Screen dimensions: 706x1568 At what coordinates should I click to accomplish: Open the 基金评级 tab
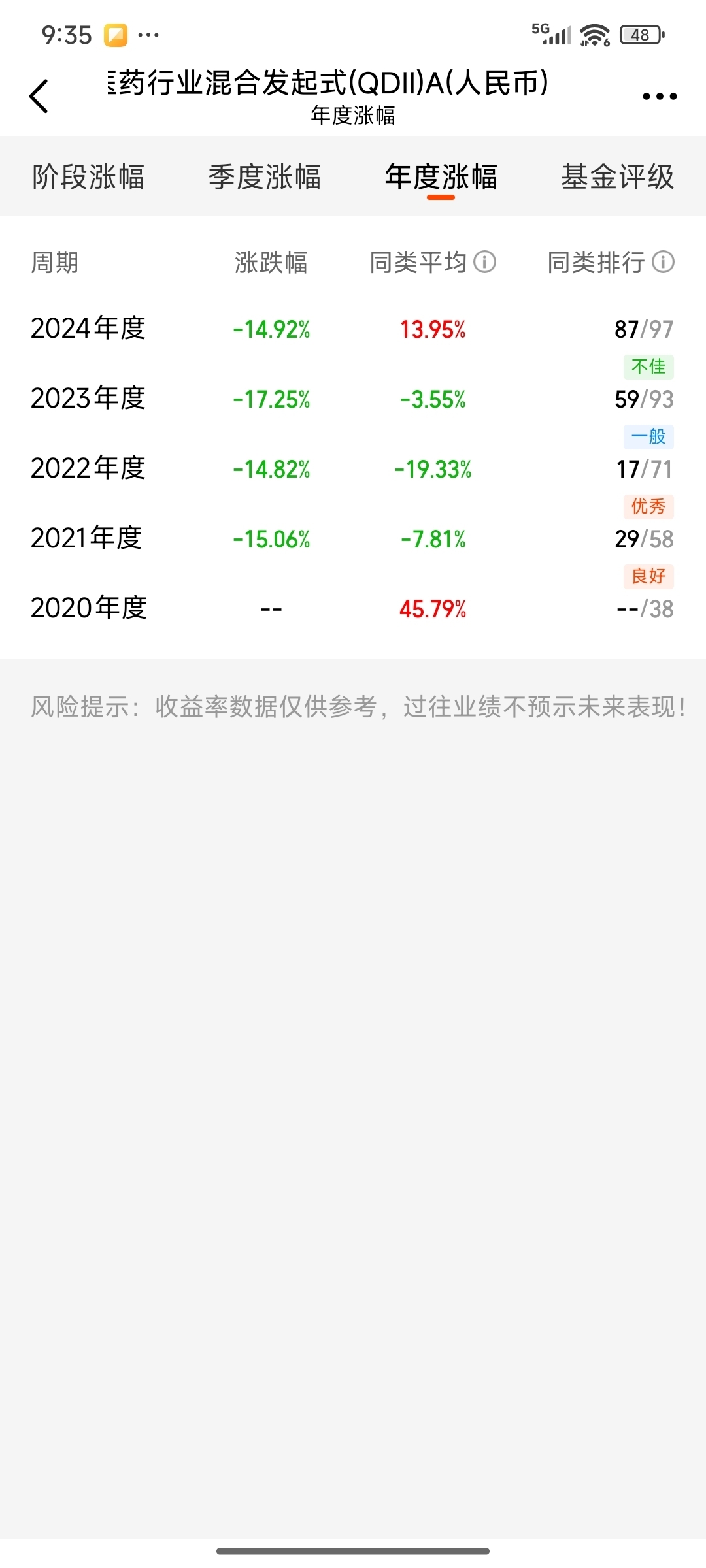(x=618, y=177)
